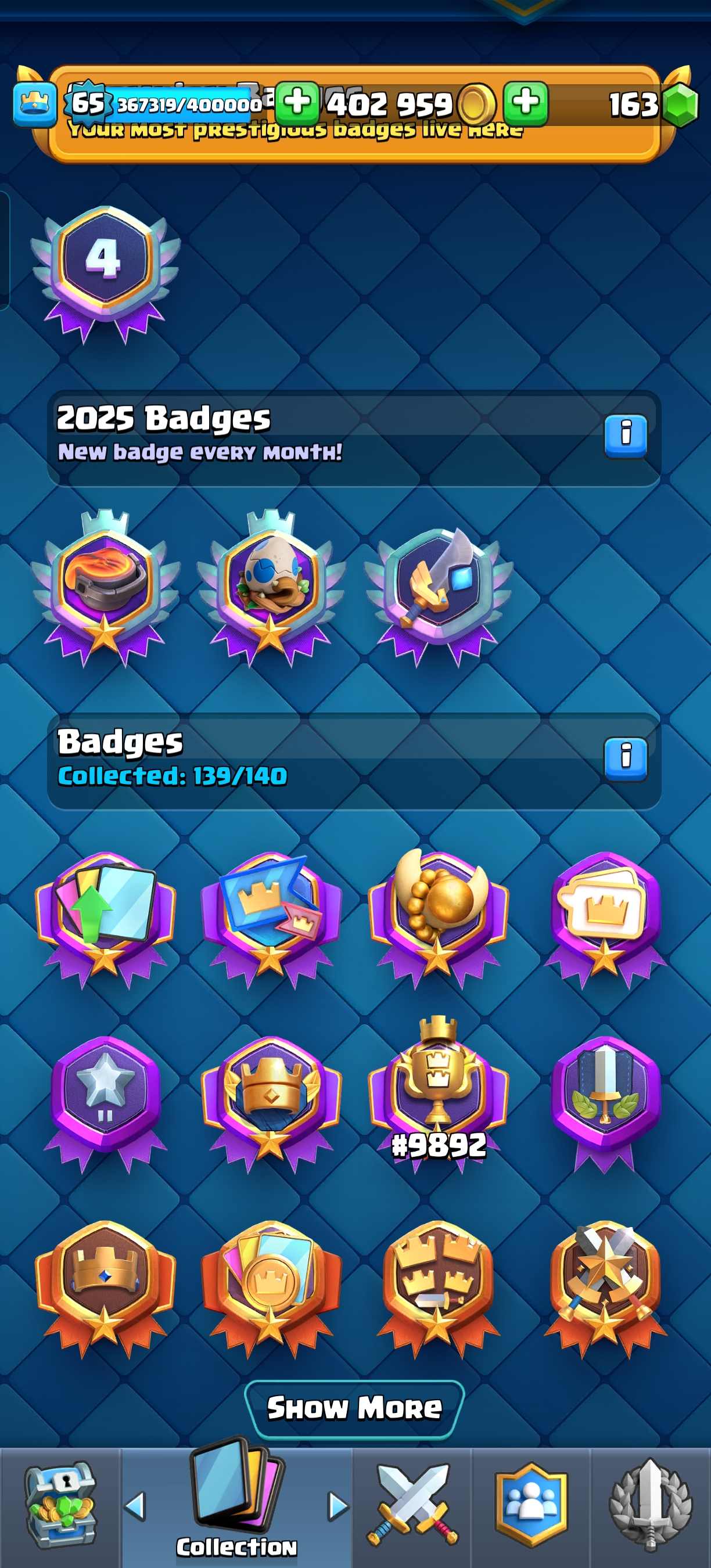The image size is (711, 1568).
Task: Switch to the Battle tab with crossed swords
Action: tap(412, 1504)
